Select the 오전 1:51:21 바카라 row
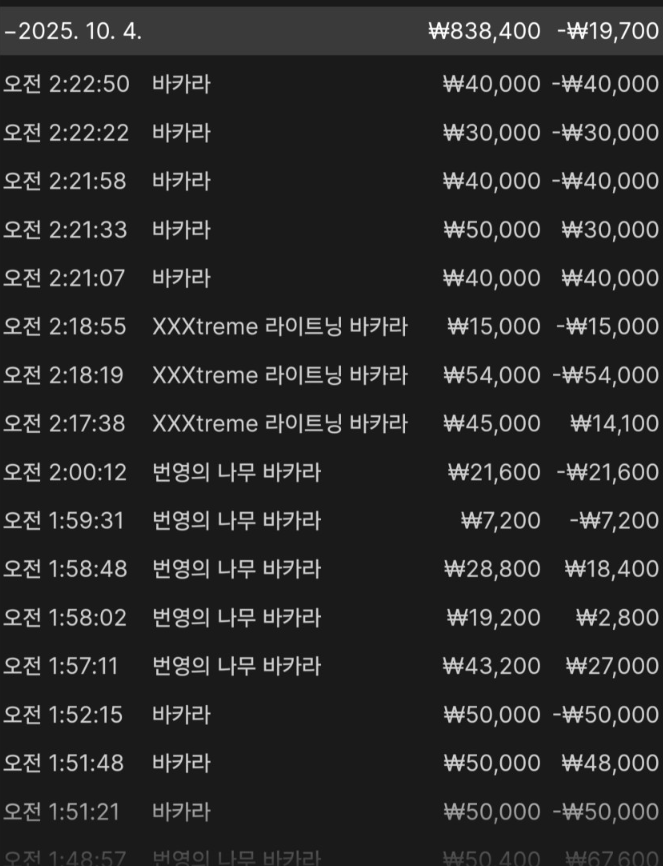663x866 pixels. [331, 812]
